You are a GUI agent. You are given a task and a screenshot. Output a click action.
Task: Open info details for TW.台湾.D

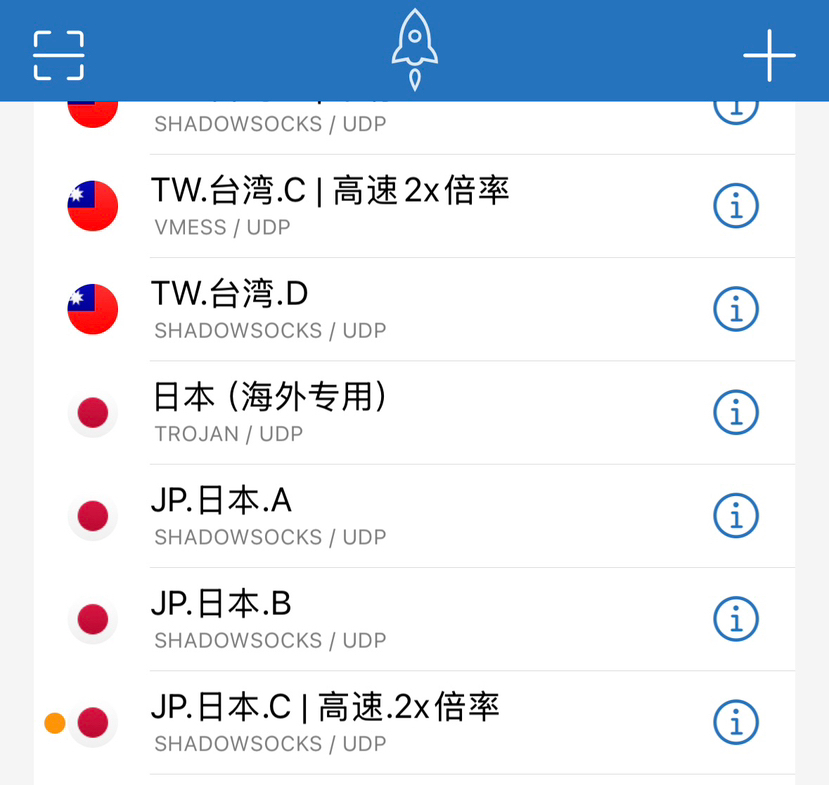pos(736,309)
